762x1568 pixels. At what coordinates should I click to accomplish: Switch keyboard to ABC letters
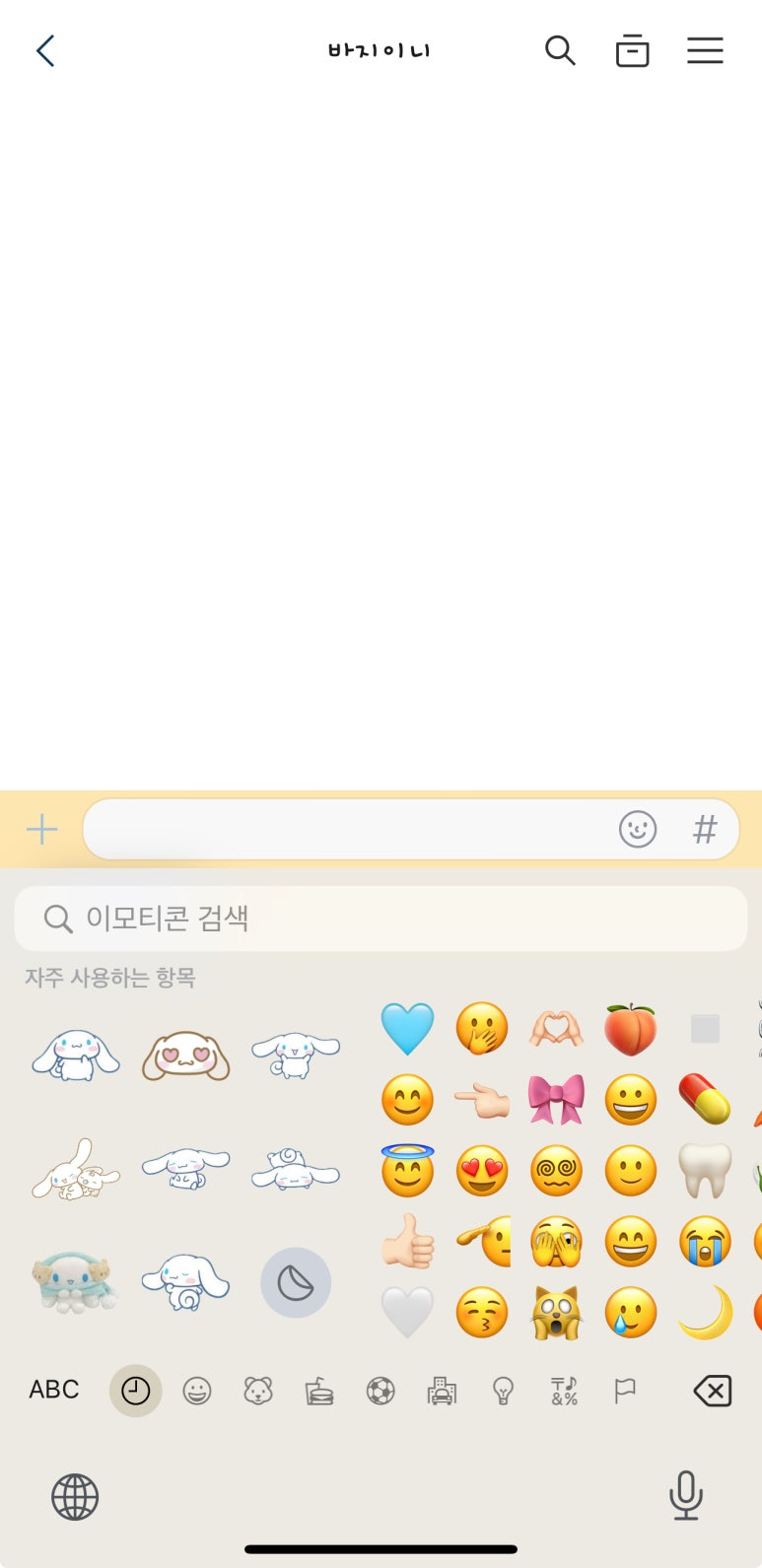54,1390
